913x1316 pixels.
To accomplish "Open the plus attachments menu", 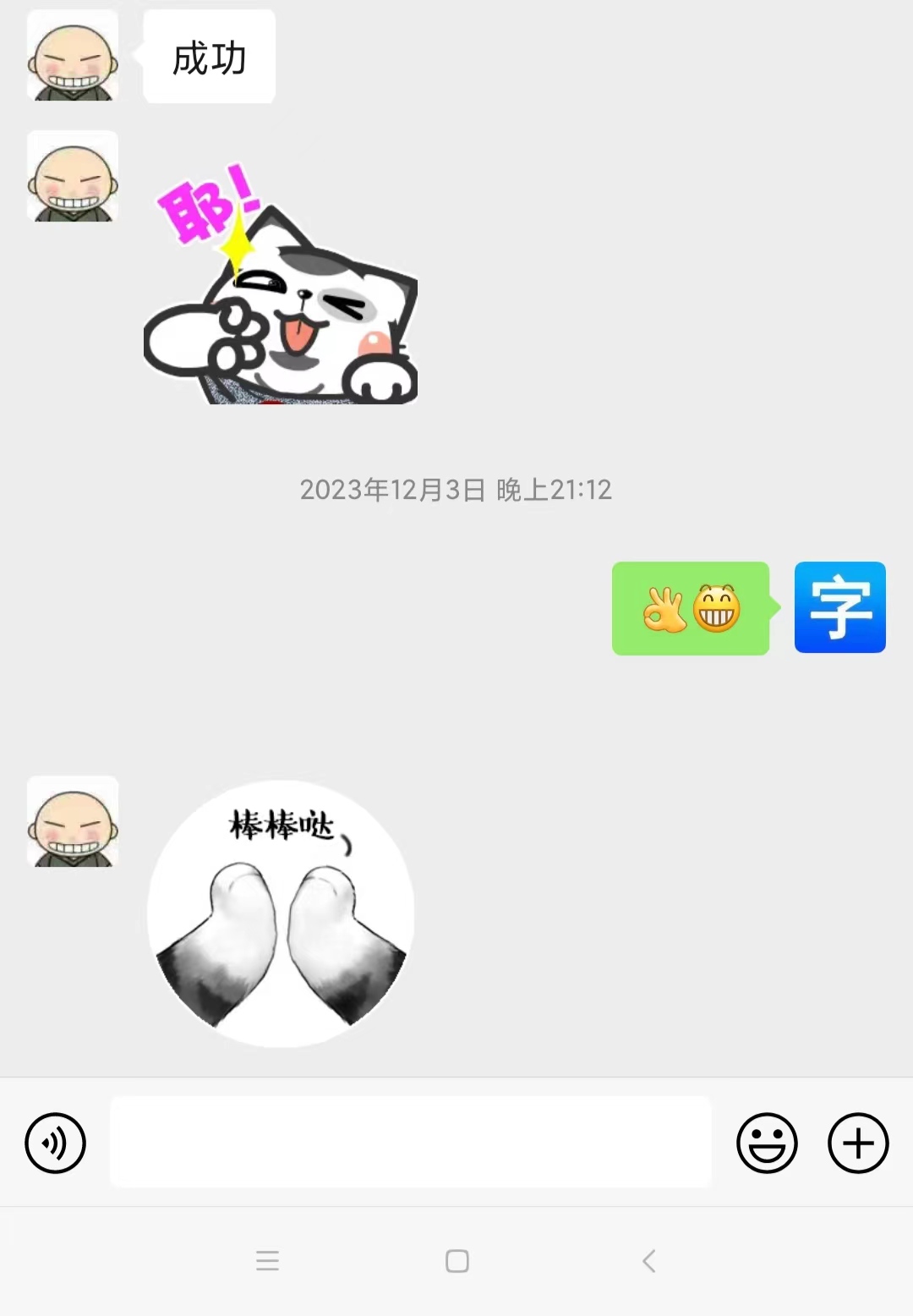I will click(858, 1143).
